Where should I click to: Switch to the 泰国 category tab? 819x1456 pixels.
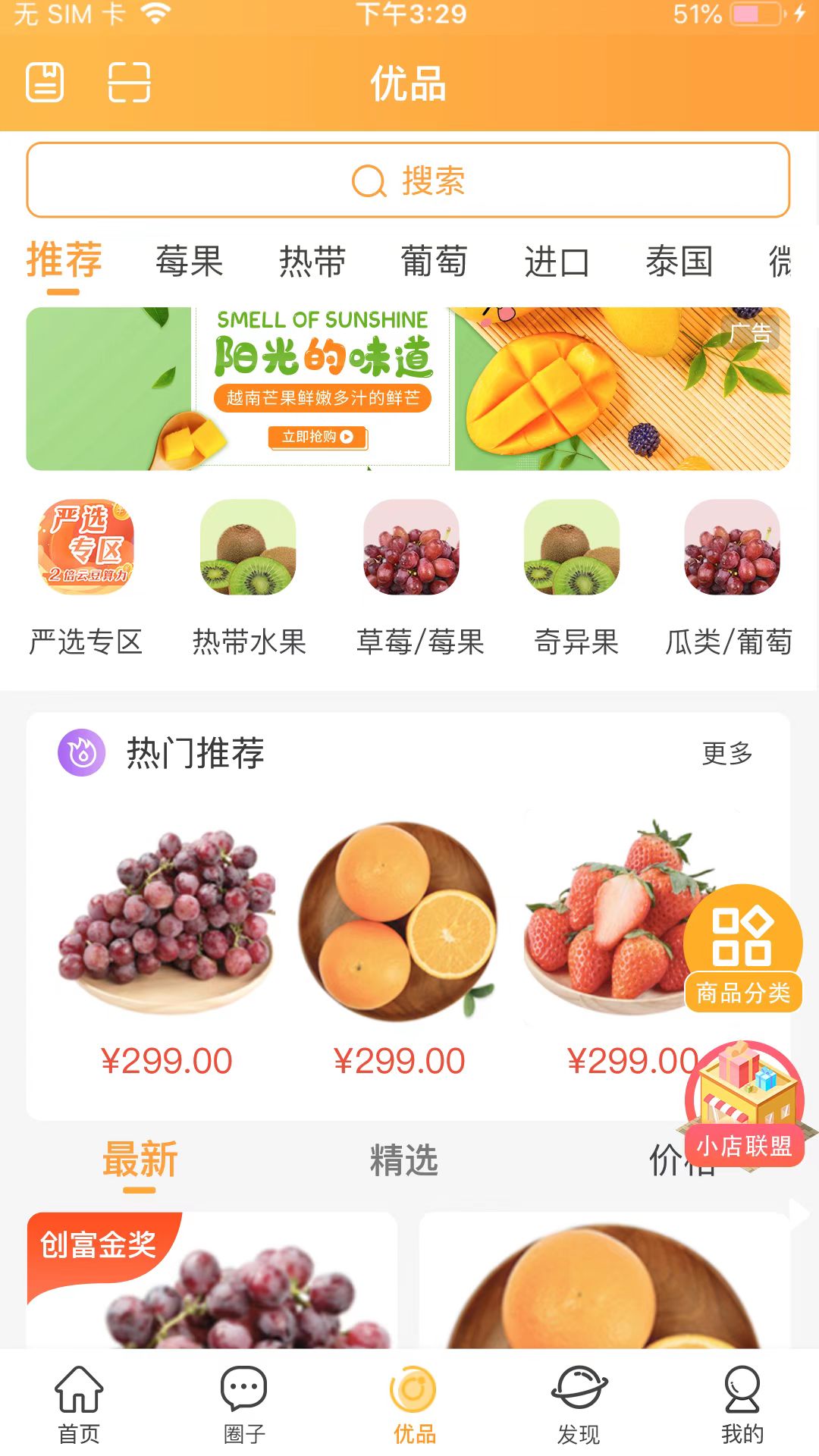[680, 262]
